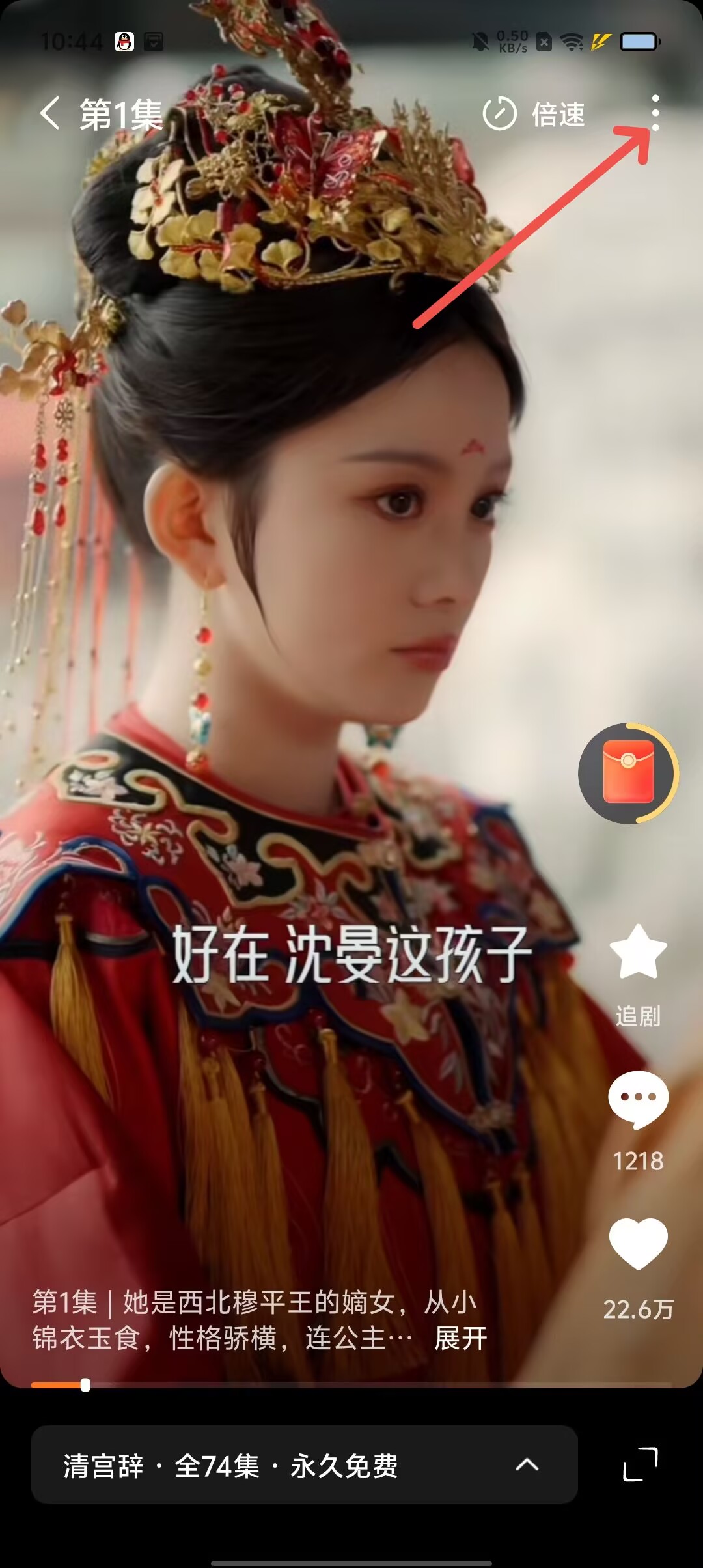Tap the red envelope reward icon
703x1568 pixels.
(x=628, y=773)
